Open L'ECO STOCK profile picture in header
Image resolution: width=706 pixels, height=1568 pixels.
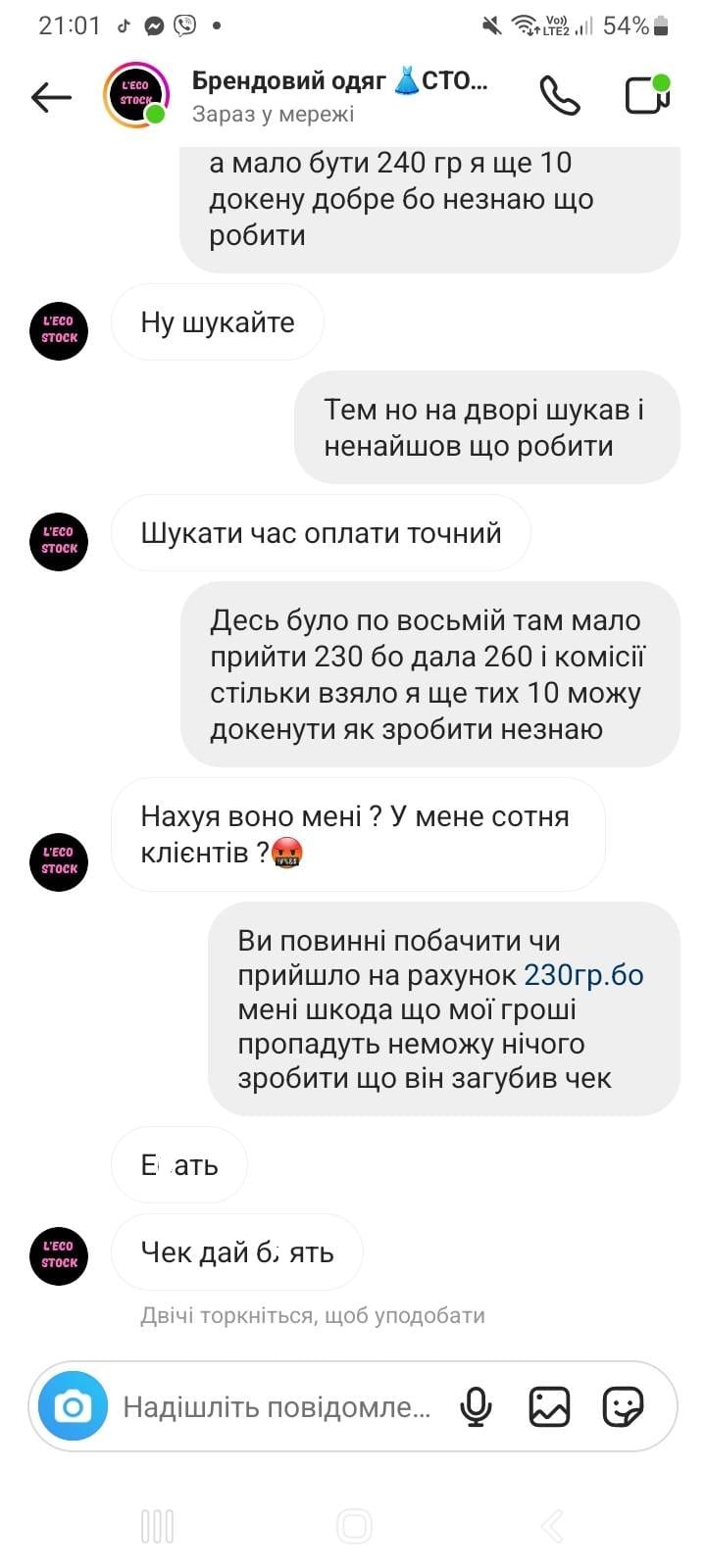coord(134,95)
